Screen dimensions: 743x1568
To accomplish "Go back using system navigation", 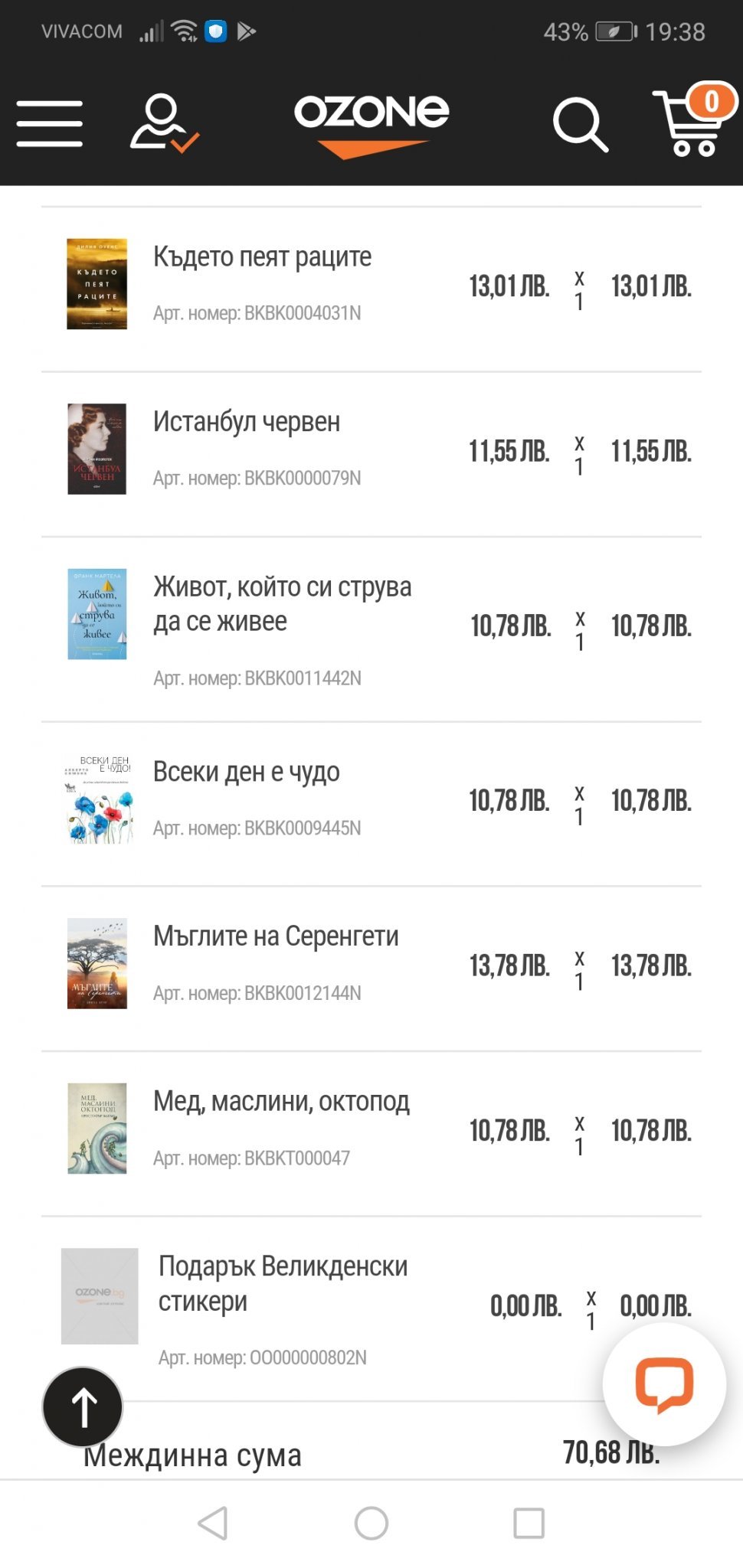I will (x=213, y=1523).
